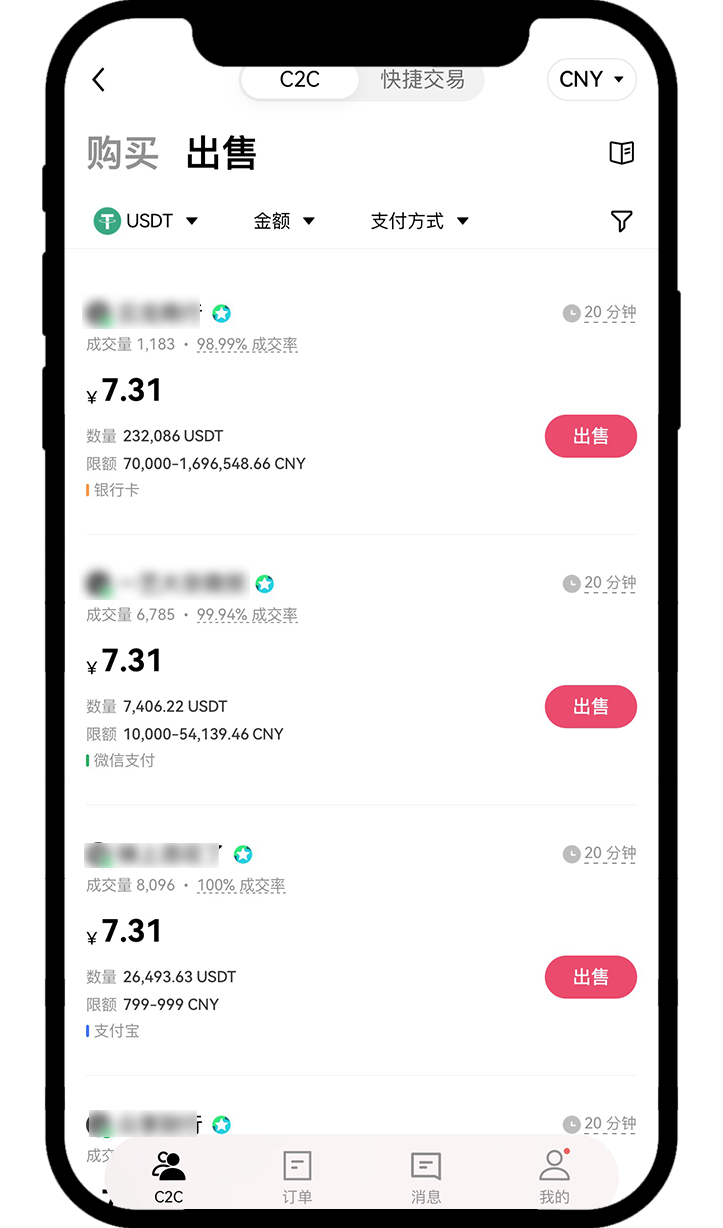
Task: Open the CNY currency dropdown
Action: pyautogui.click(x=591, y=79)
